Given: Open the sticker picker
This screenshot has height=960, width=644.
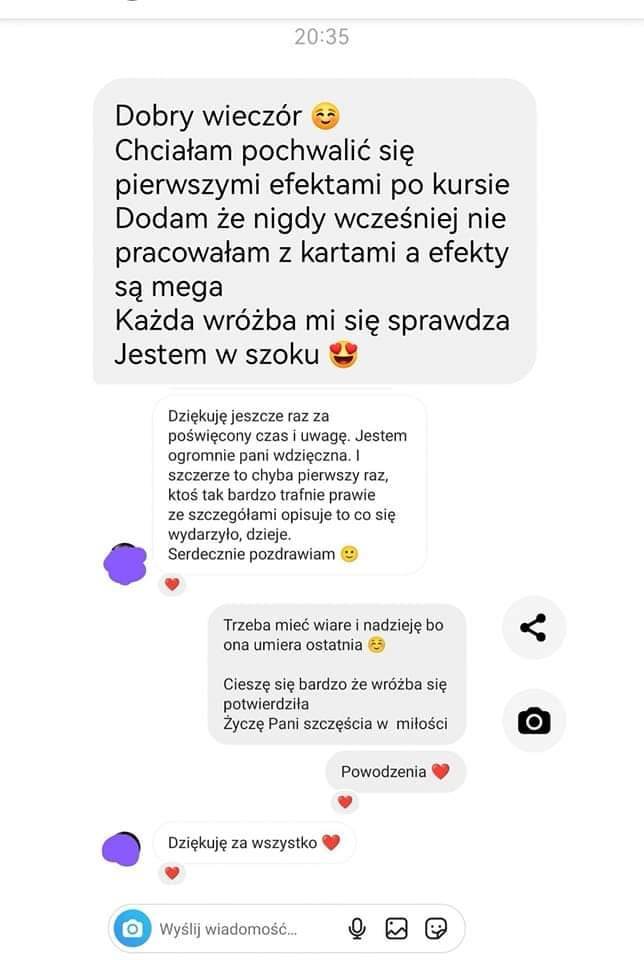Looking at the screenshot, I should click(x=436, y=929).
